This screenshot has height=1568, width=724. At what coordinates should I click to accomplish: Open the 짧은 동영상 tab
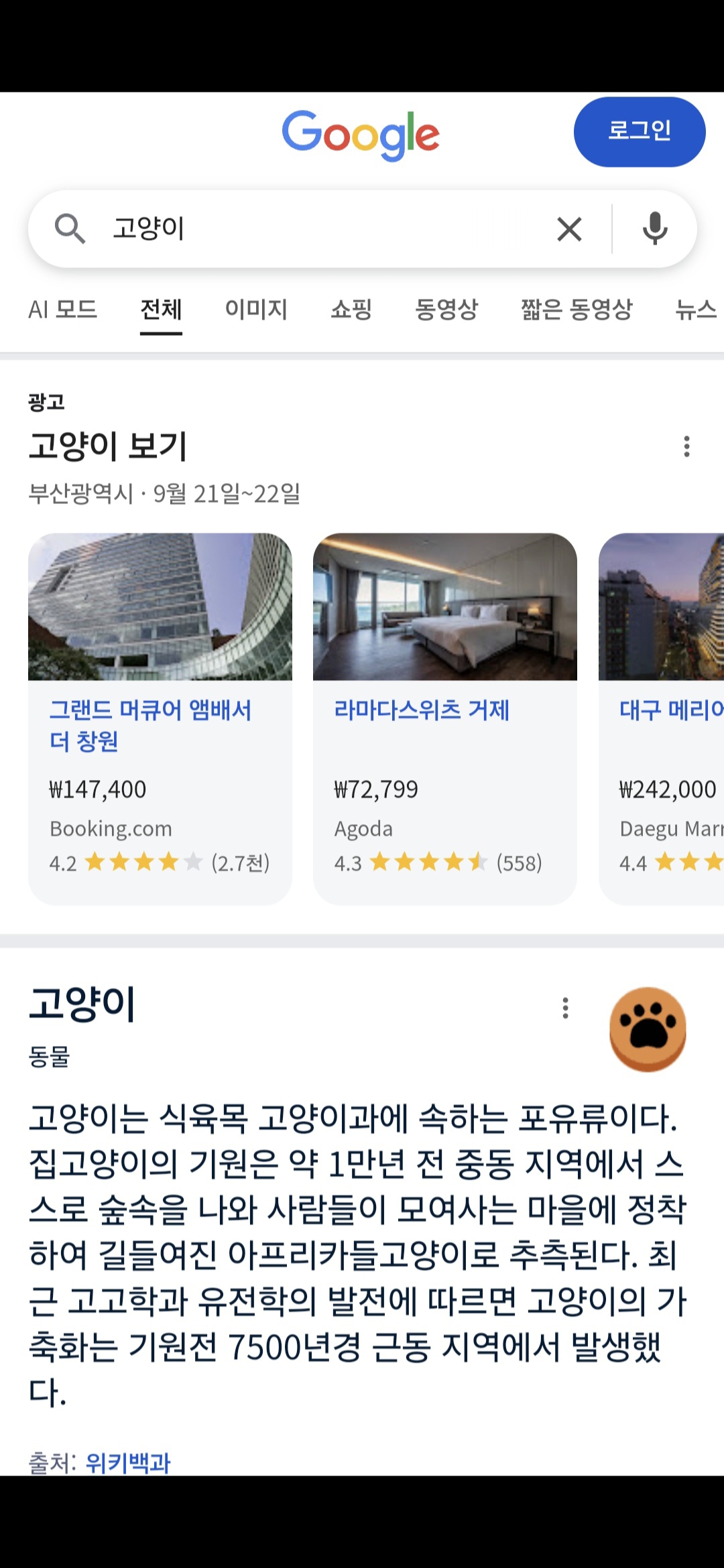(x=577, y=310)
